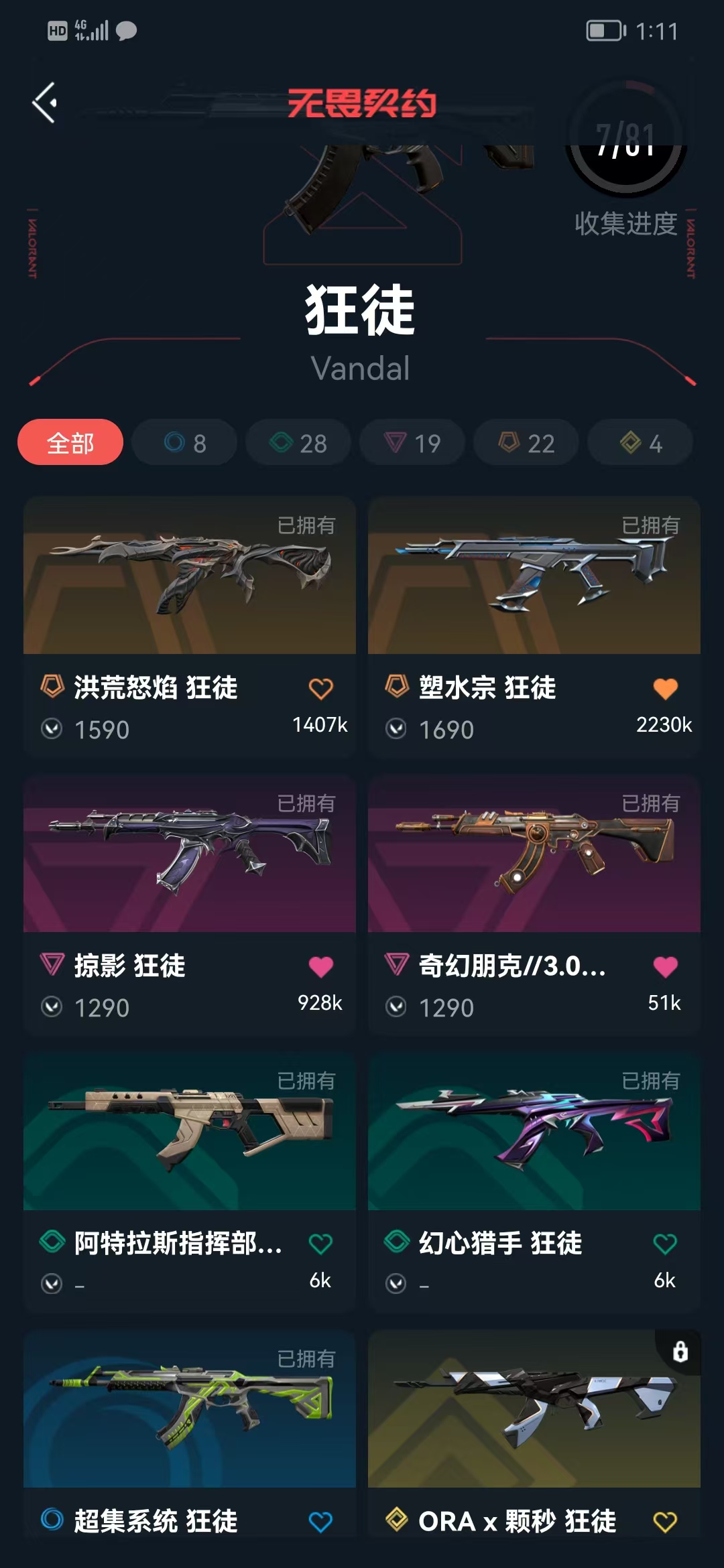Show the yellow tier with 4 skins
Image resolution: width=724 pixels, height=1568 pixels.
640,442
